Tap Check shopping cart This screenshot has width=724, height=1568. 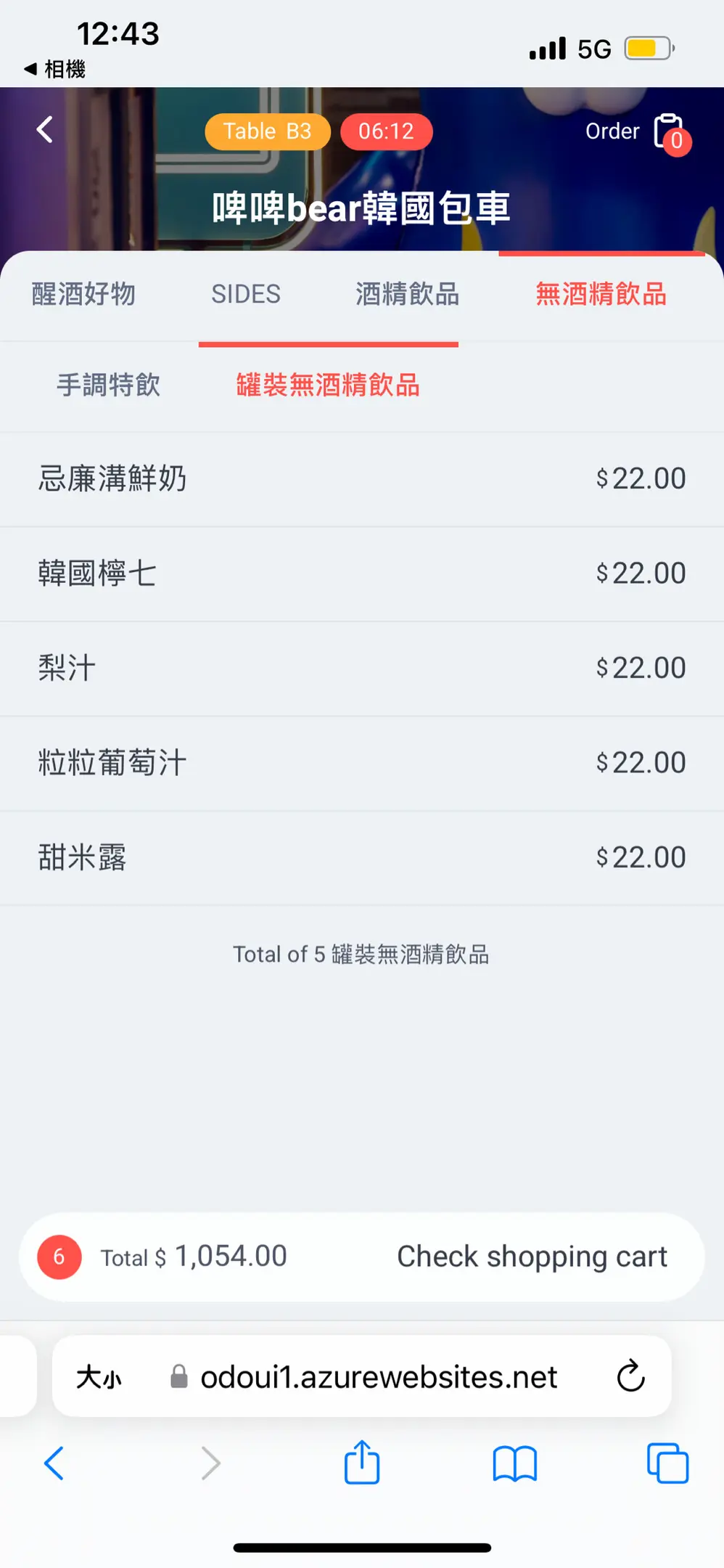point(532,1257)
